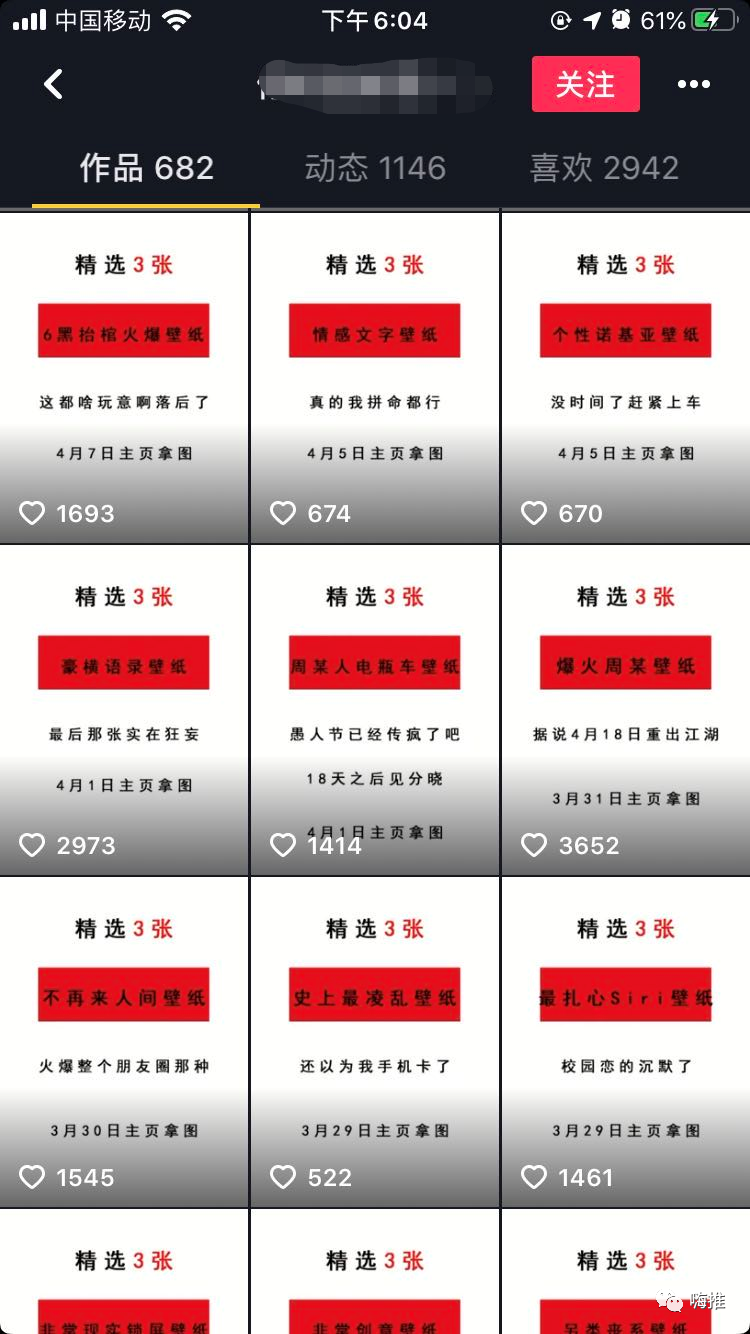
Task: Open the 最扎心Siri壁纸 video
Action: pyautogui.click(x=626, y=1042)
